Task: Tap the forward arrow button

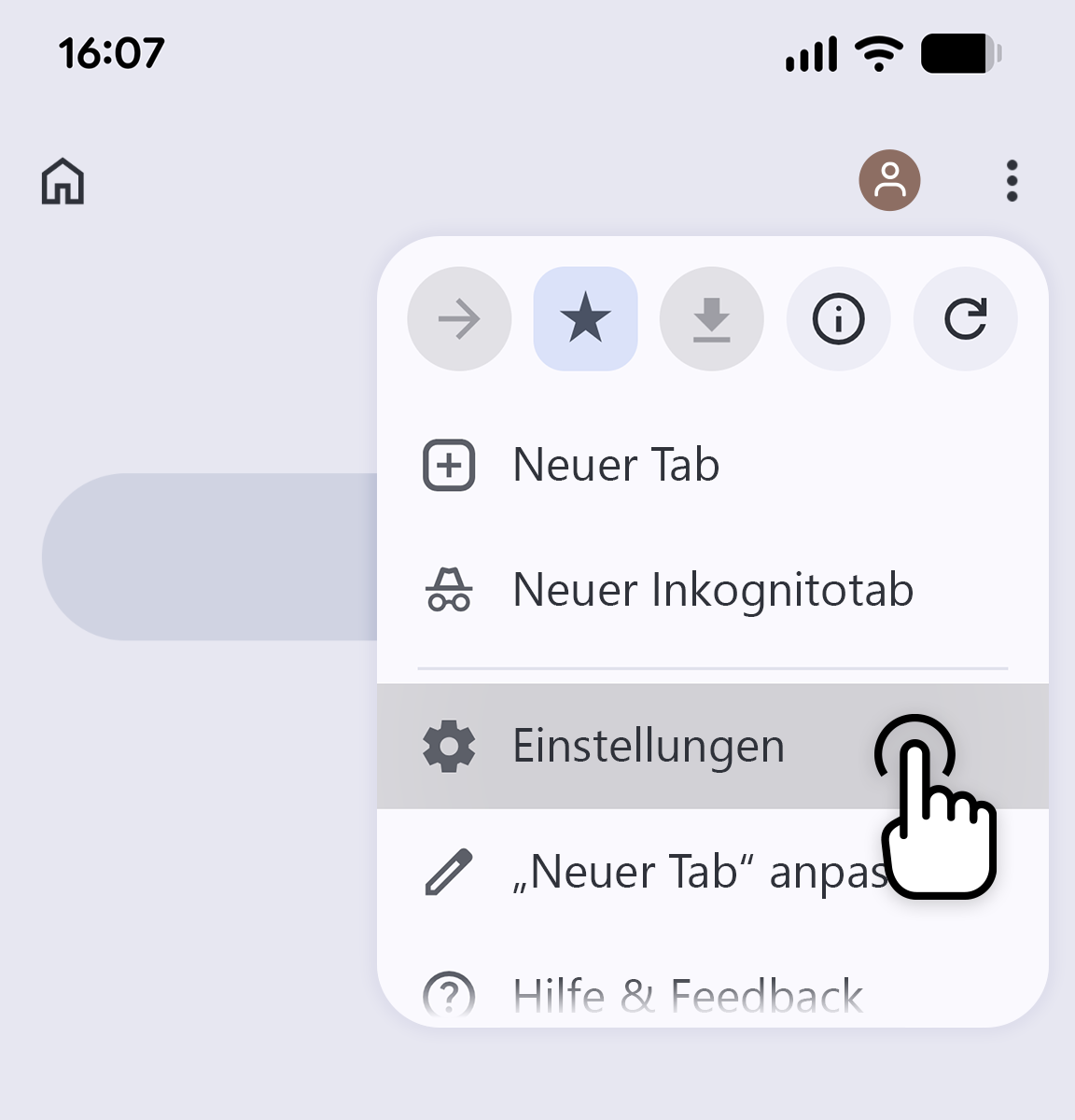Action: [459, 319]
